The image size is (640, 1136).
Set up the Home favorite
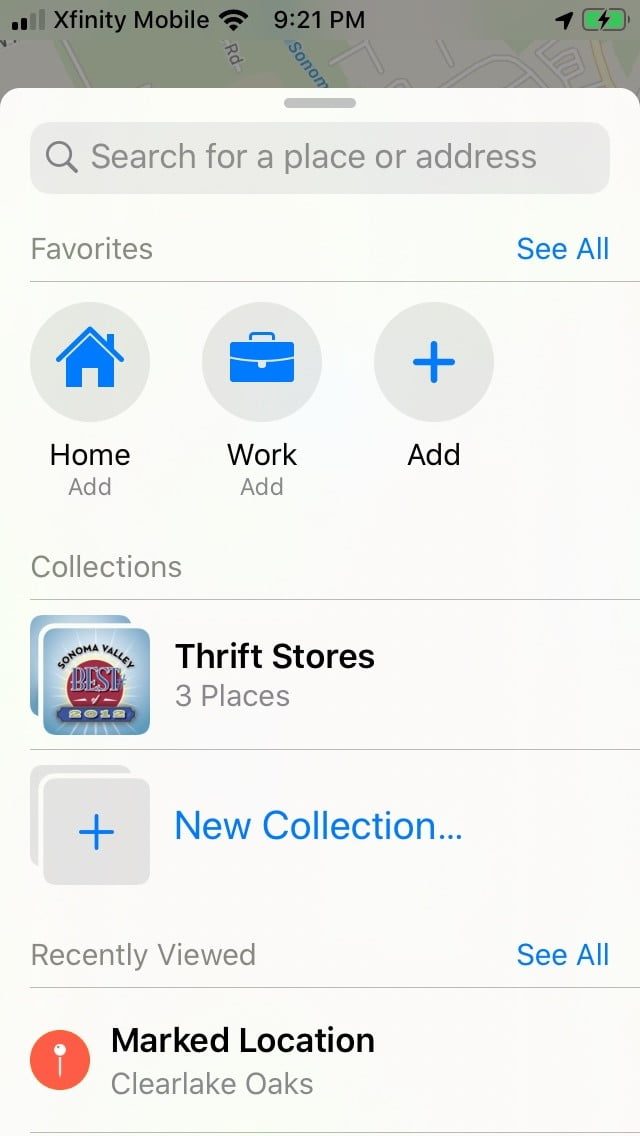(90, 362)
